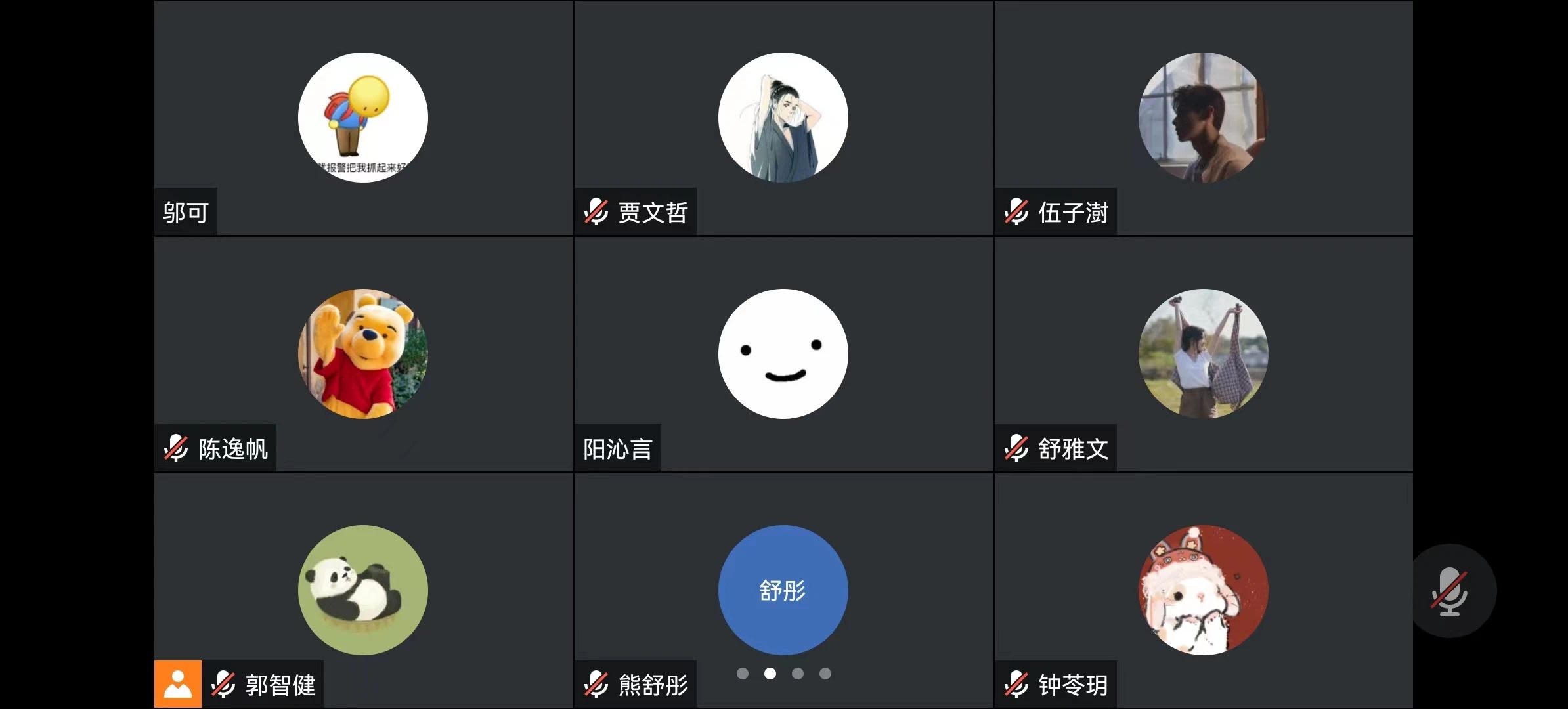Viewport: 1568px width, 709px height.
Task: Tap 舒雅文's participant tile
Action: coord(1203,354)
